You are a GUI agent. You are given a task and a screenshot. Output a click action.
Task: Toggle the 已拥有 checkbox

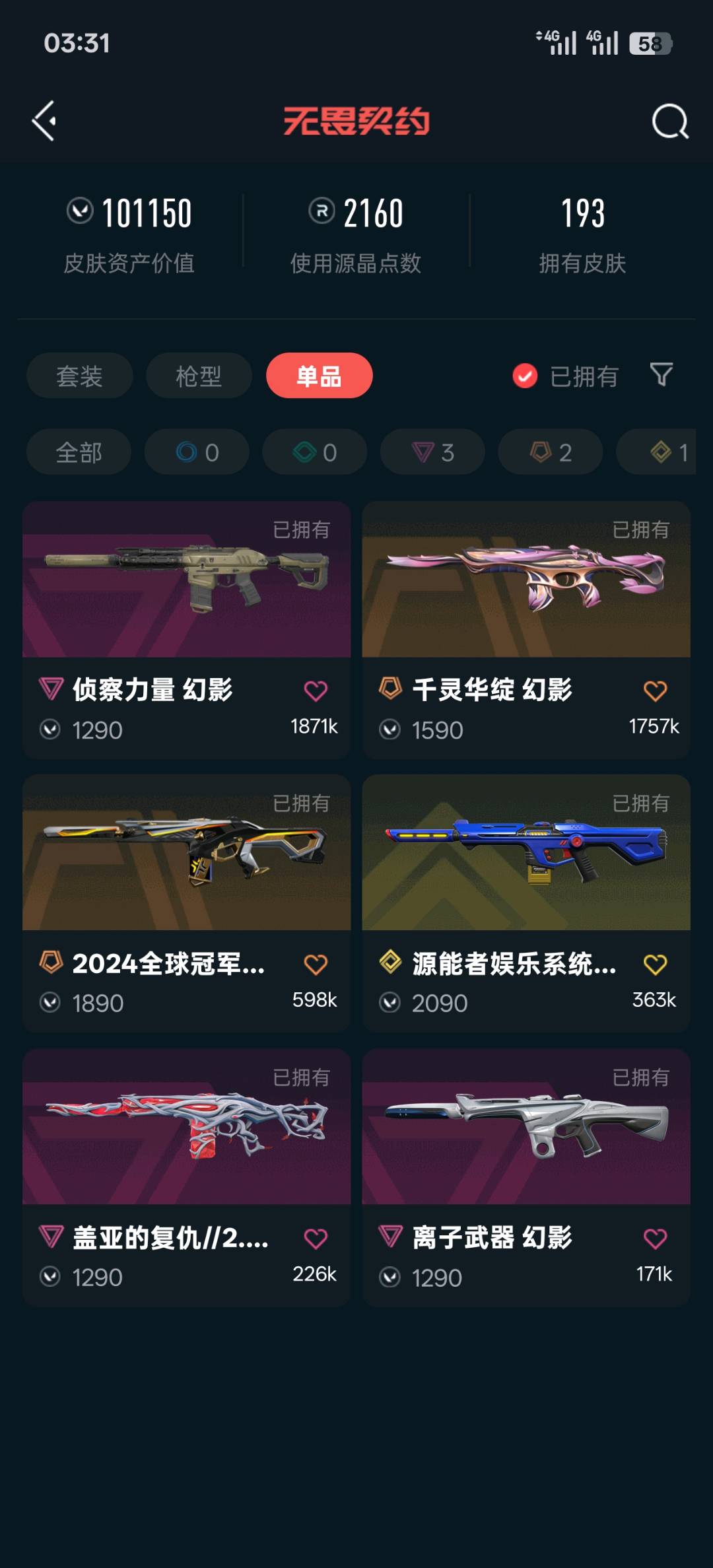pos(526,376)
